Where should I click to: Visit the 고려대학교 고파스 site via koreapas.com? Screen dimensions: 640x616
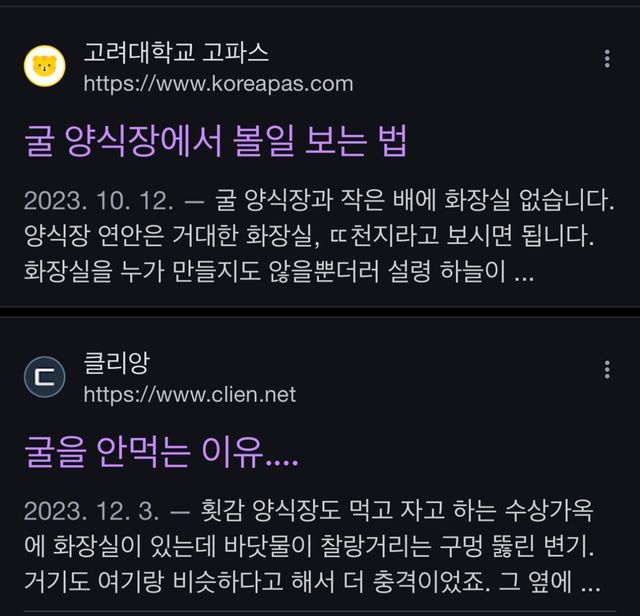point(218,83)
